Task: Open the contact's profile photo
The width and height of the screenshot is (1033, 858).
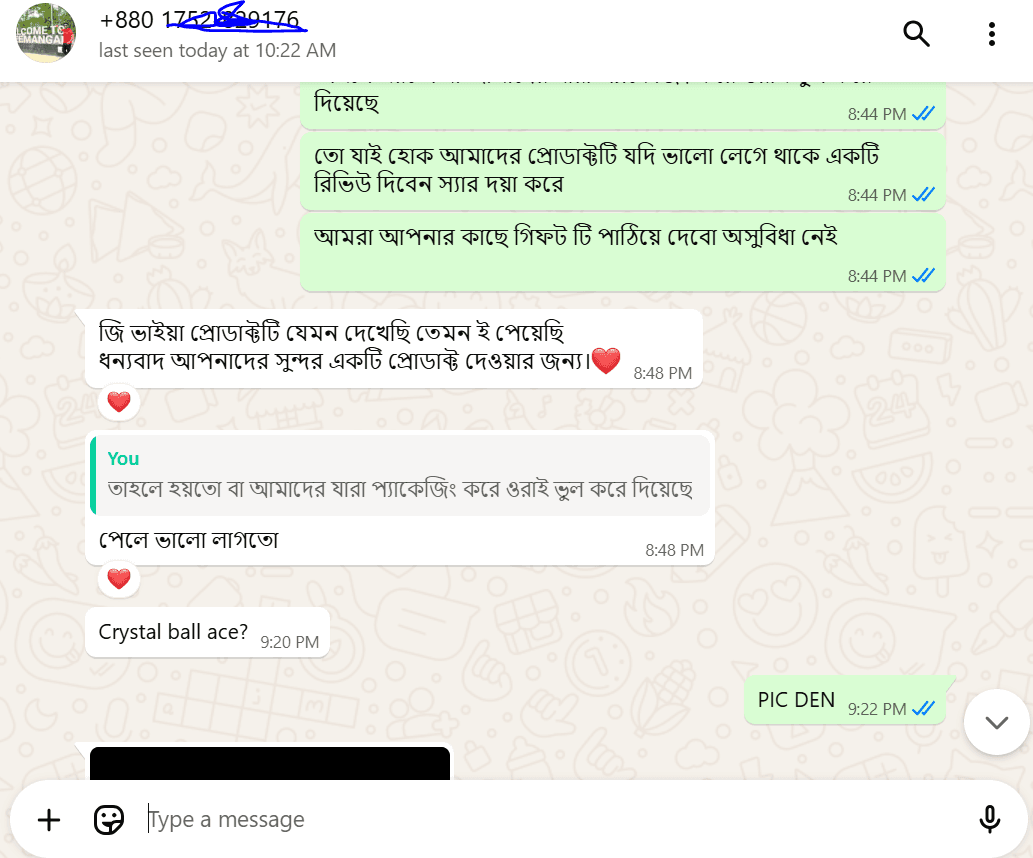Action: click(x=45, y=32)
